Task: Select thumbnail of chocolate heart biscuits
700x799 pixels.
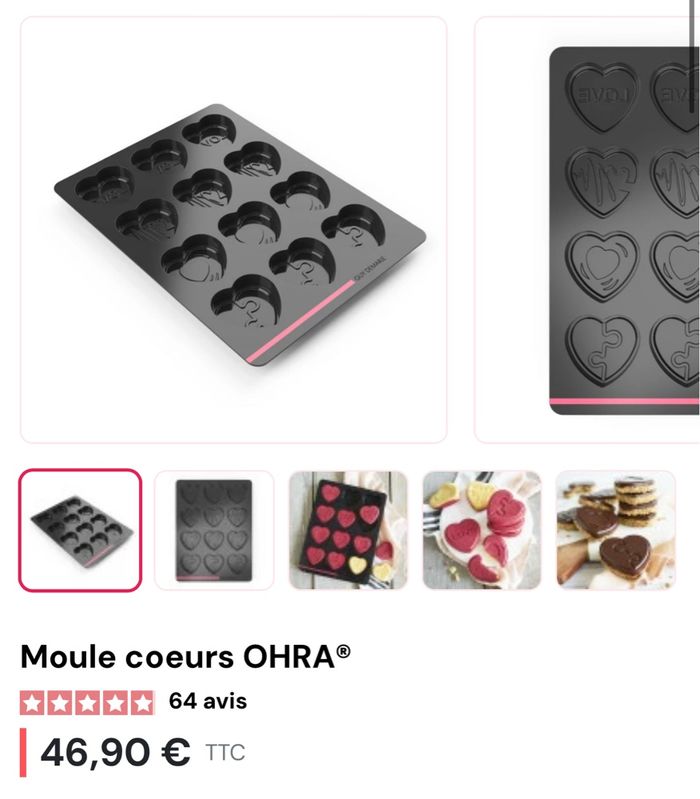Action: tap(615, 530)
